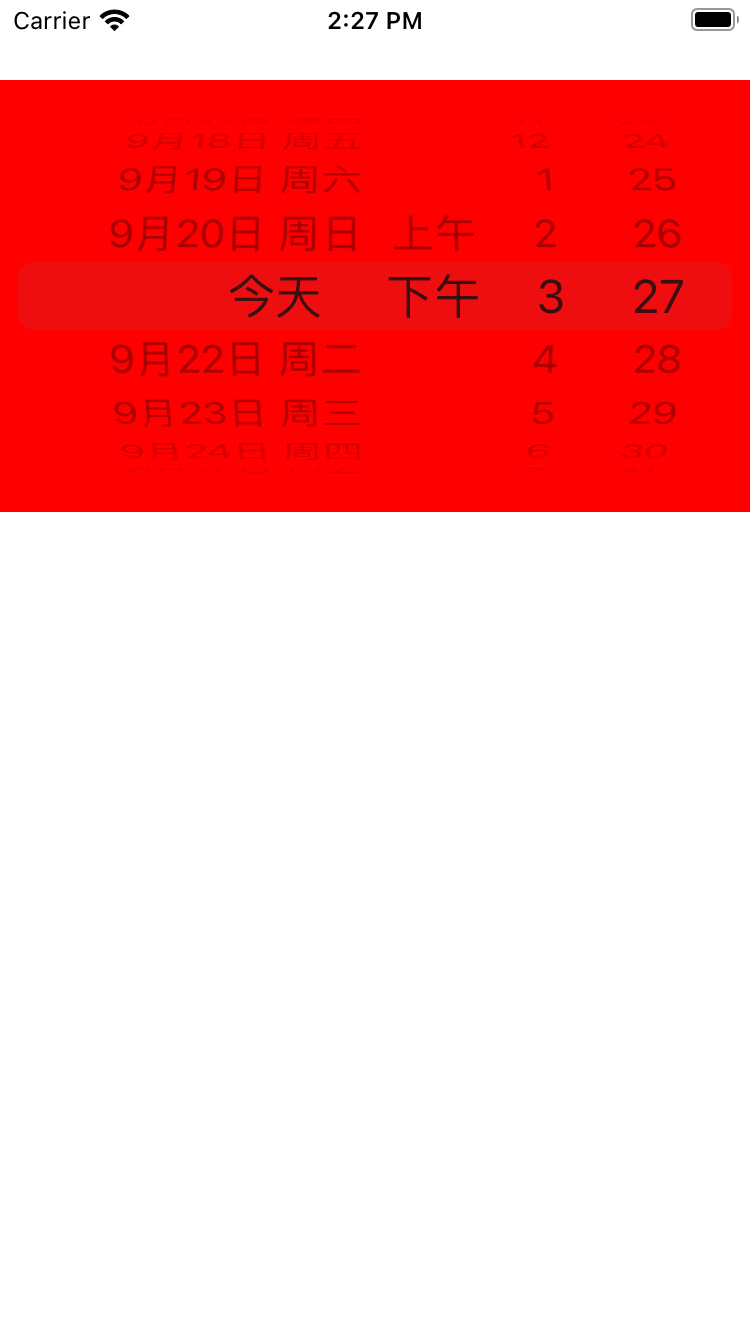Image resolution: width=750 pixels, height=1334 pixels.
Task: Set the hour wheel to 4
Action: pyautogui.click(x=545, y=359)
